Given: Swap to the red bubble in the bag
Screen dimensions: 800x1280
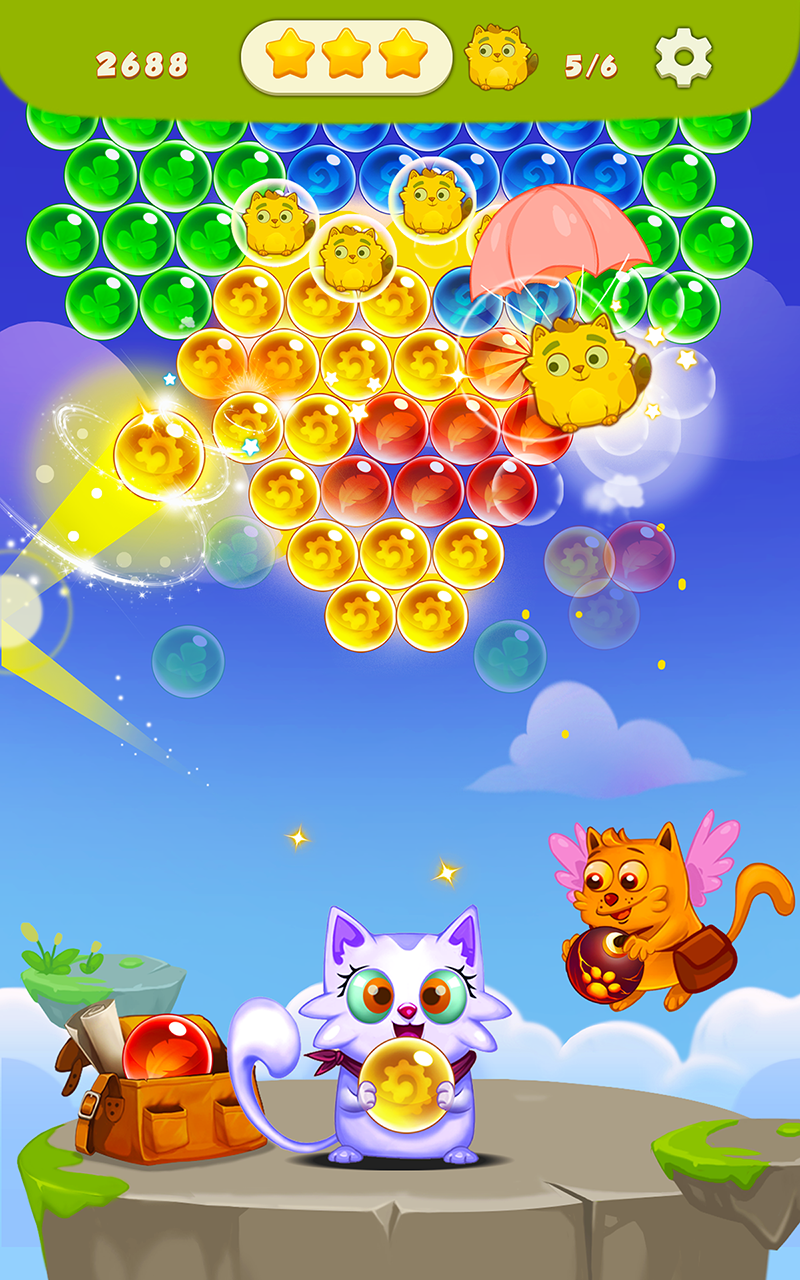Looking at the screenshot, I should click(x=166, y=1048).
